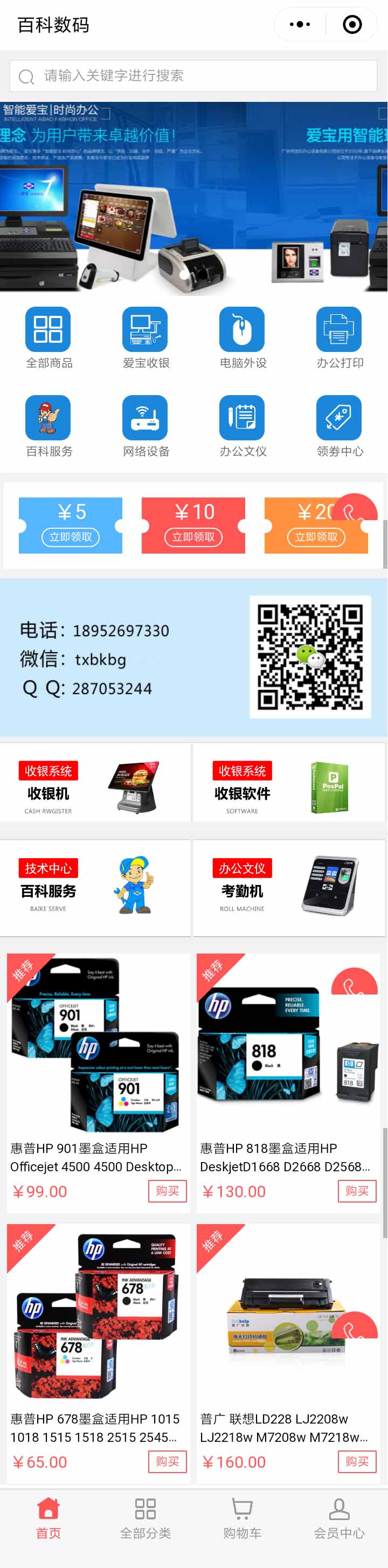The width and height of the screenshot is (388, 1568).
Task: Open 办公打印 category
Action: [339, 338]
